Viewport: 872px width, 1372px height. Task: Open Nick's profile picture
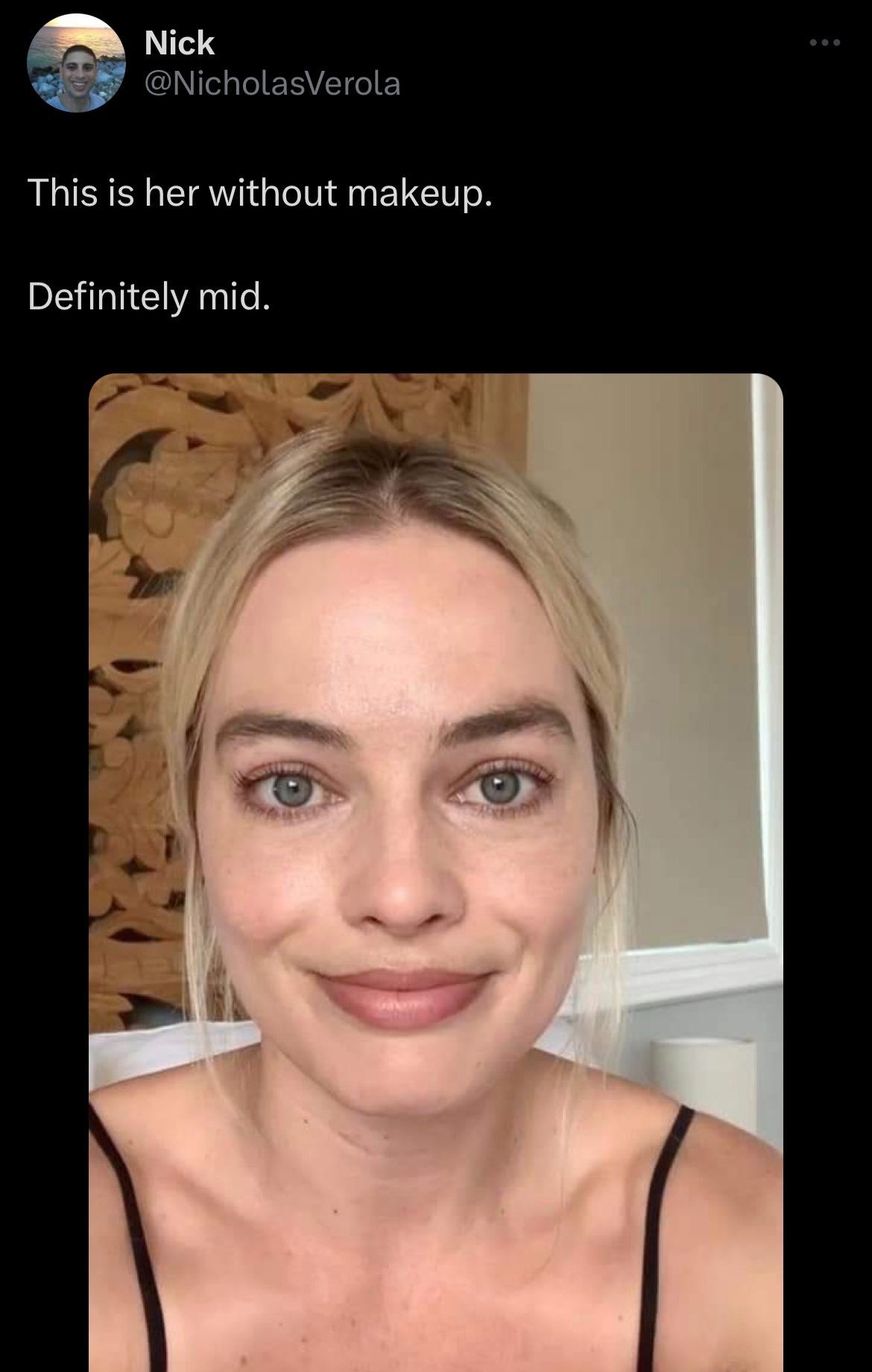(76, 63)
